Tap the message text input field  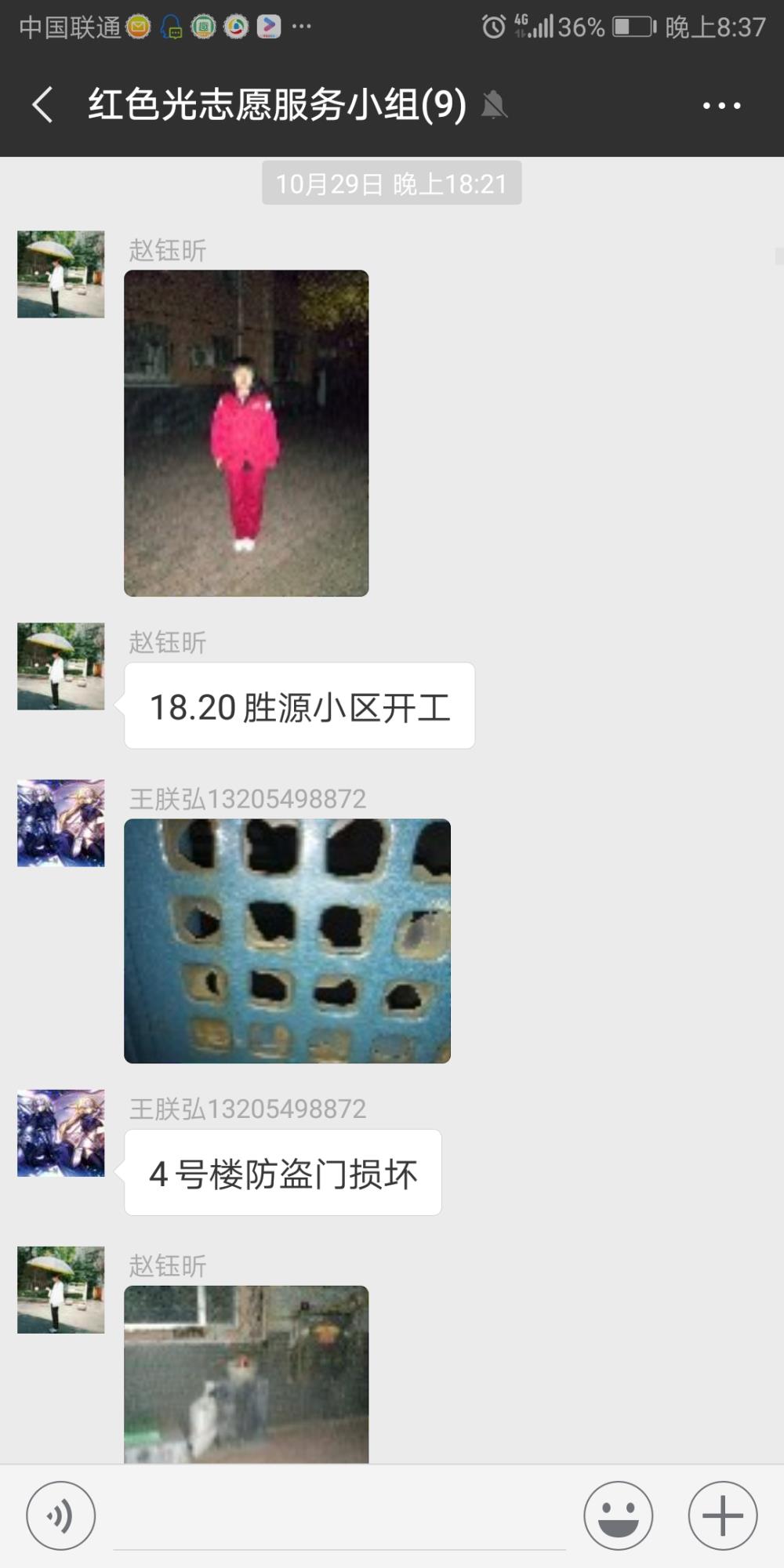click(x=339, y=1517)
